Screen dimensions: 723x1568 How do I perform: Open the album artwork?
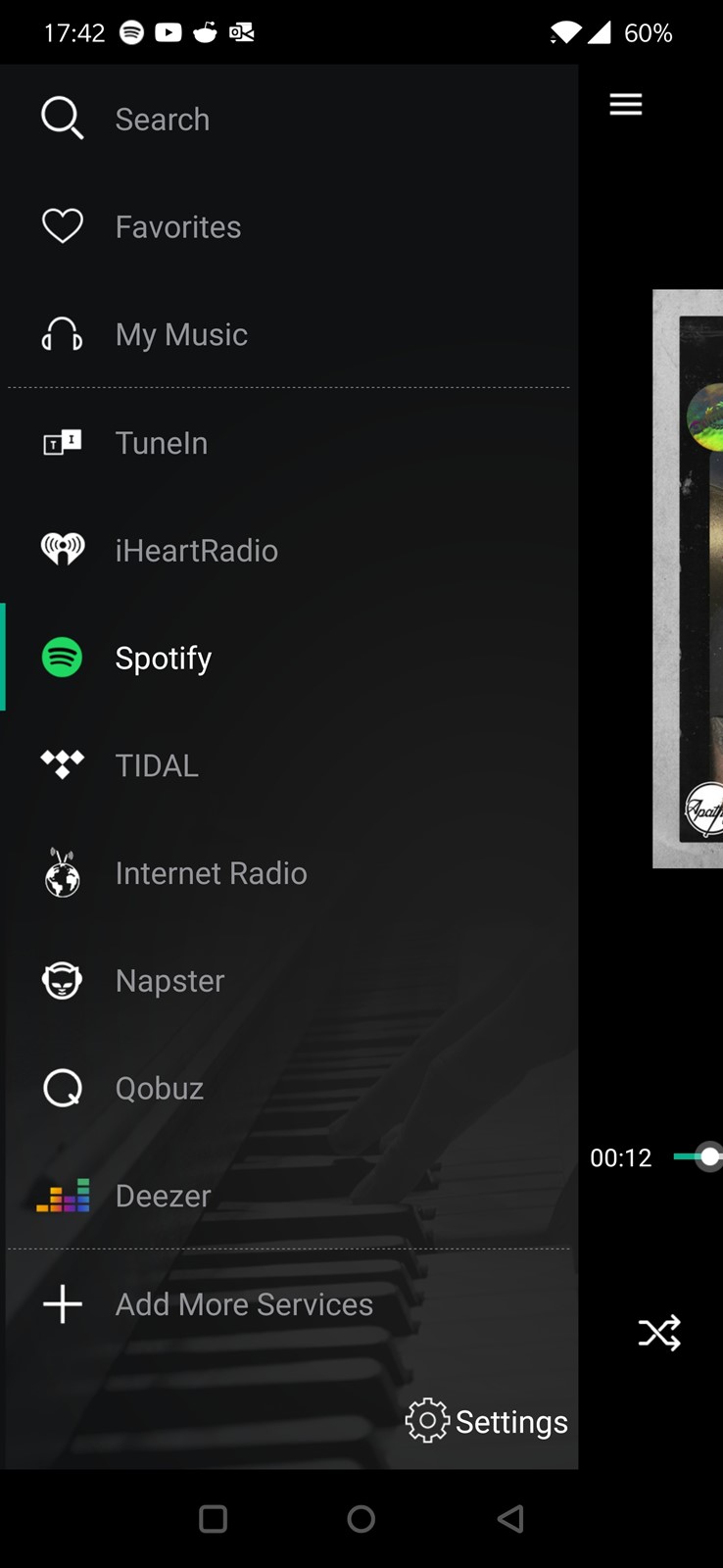(688, 578)
